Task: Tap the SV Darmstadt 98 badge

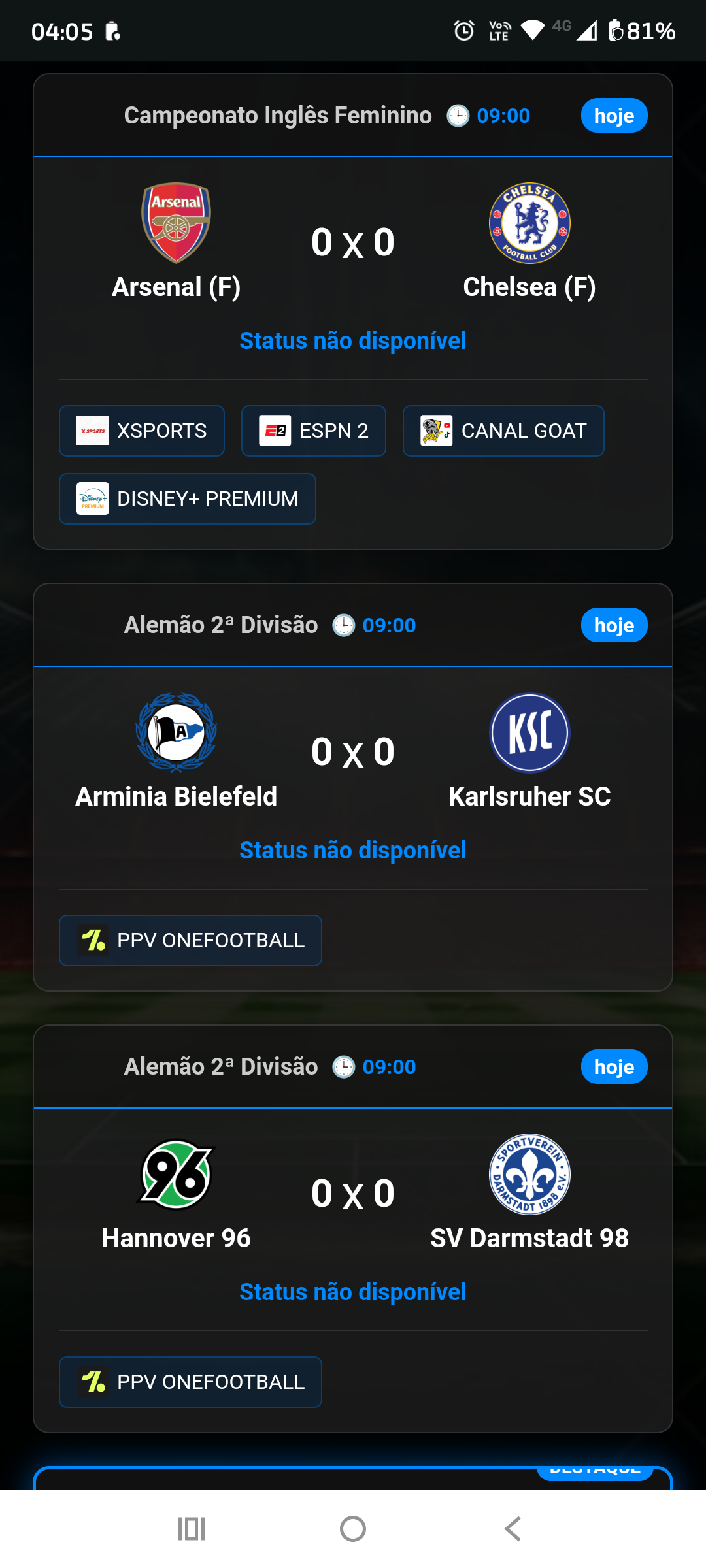Action: pyautogui.click(x=529, y=1173)
